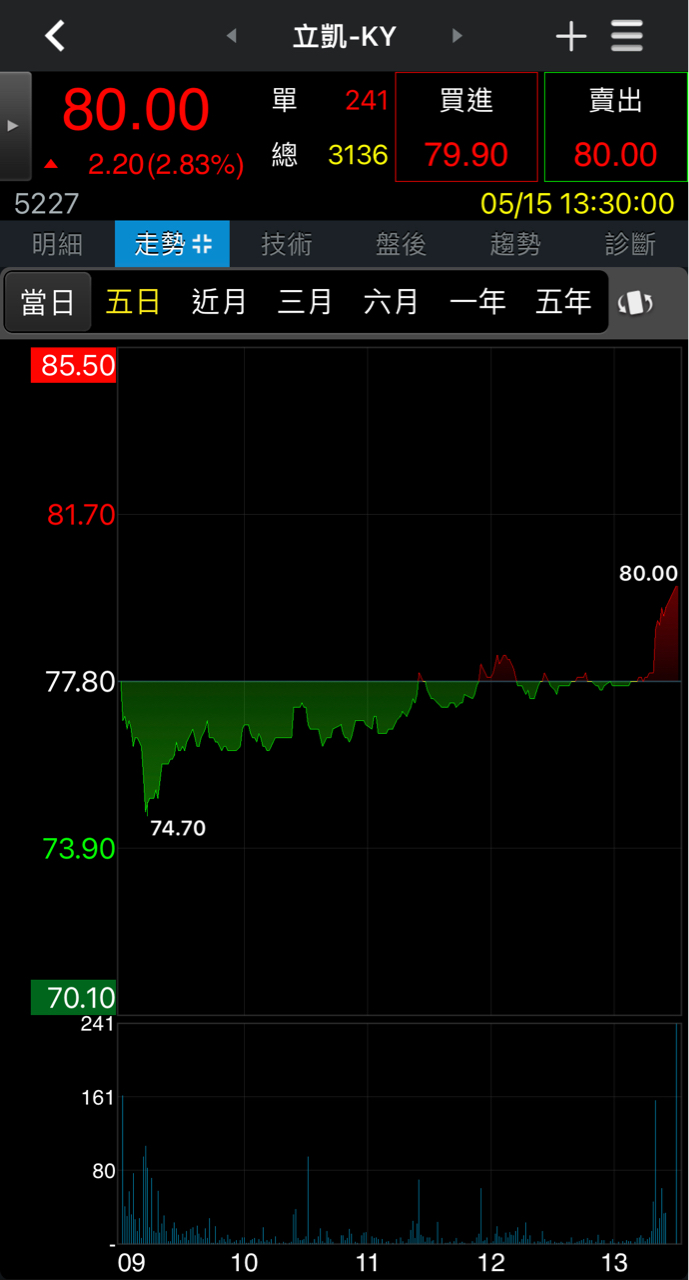Viewport: 689px width, 1280px height.
Task: Open the 技術 tab
Action: [287, 244]
